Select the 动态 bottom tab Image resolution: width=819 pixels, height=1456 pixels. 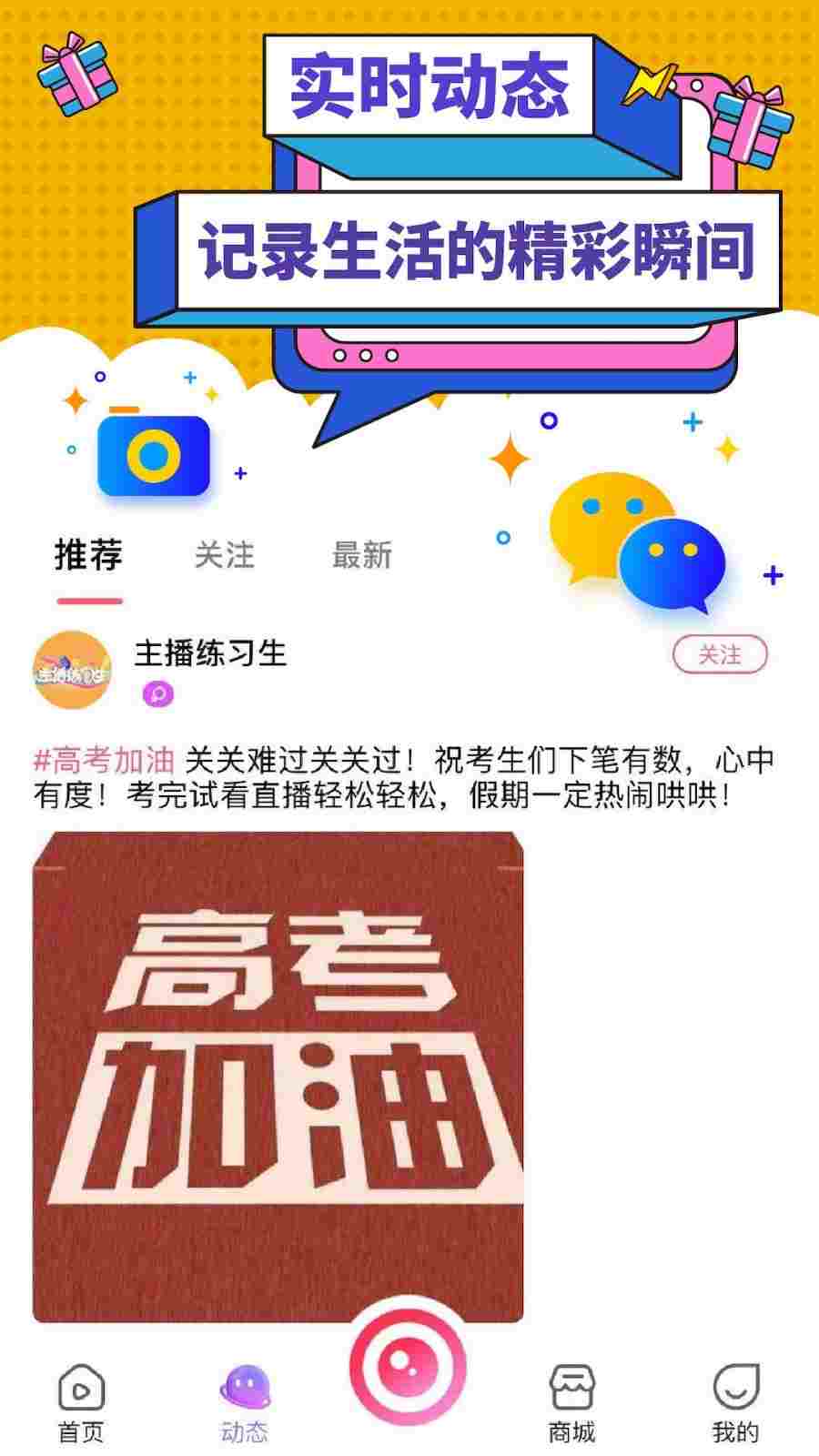click(x=245, y=1404)
